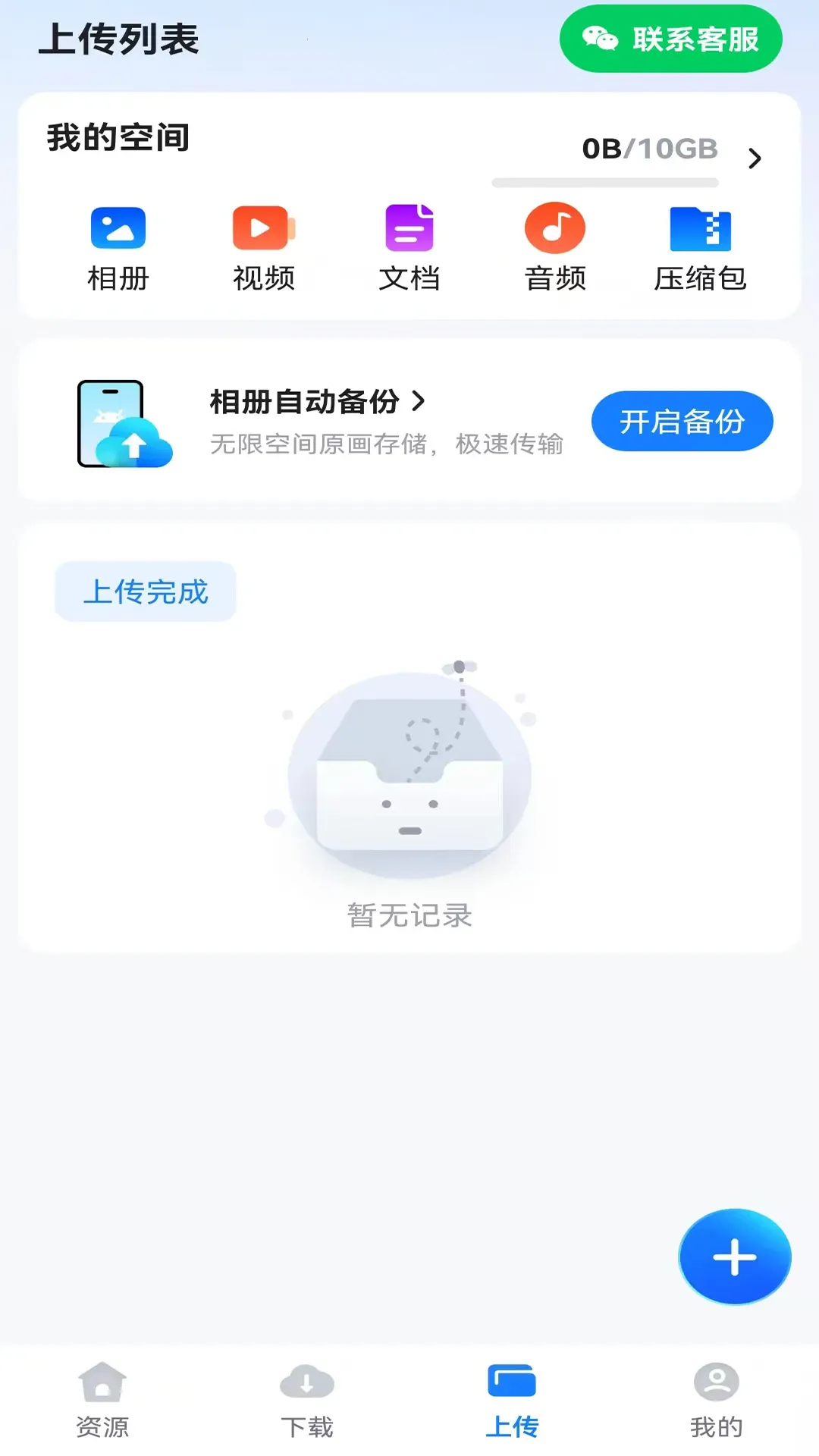Open the 压缩包 archives category
The height and width of the screenshot is (1456, 819).
coord(700,246)
